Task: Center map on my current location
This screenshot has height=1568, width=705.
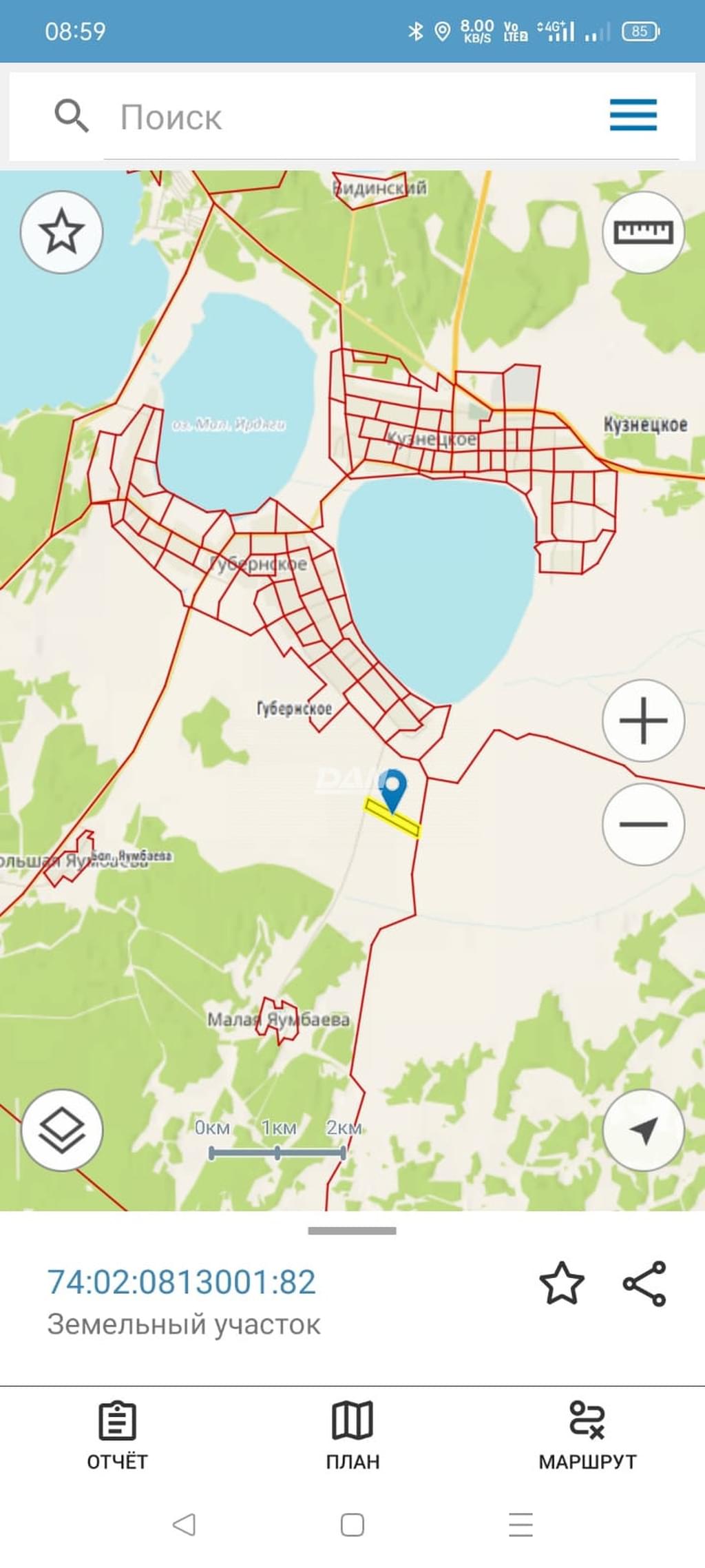Action: point(643,1131)
